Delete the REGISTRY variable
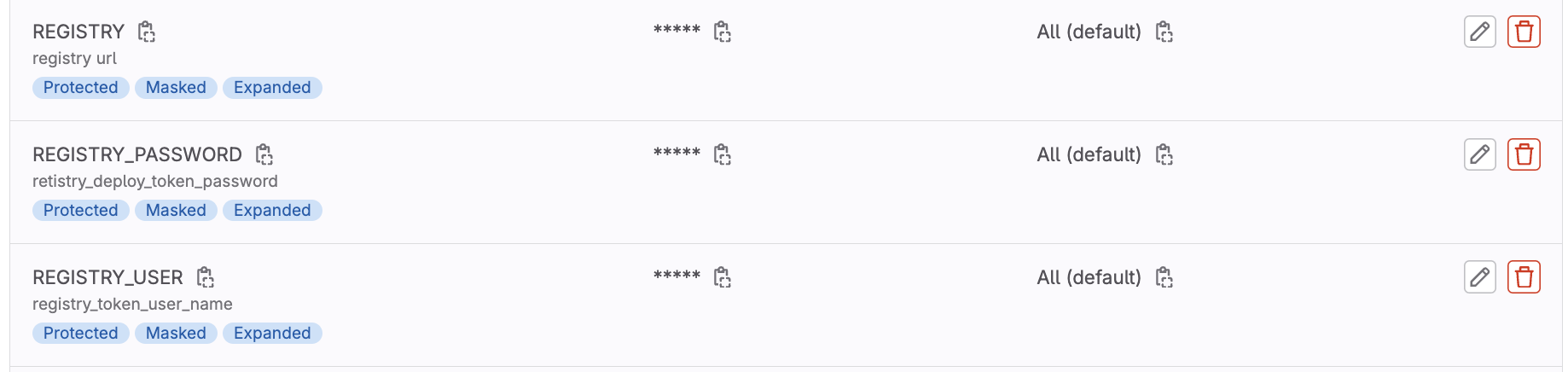 (x=1524, y=32)
